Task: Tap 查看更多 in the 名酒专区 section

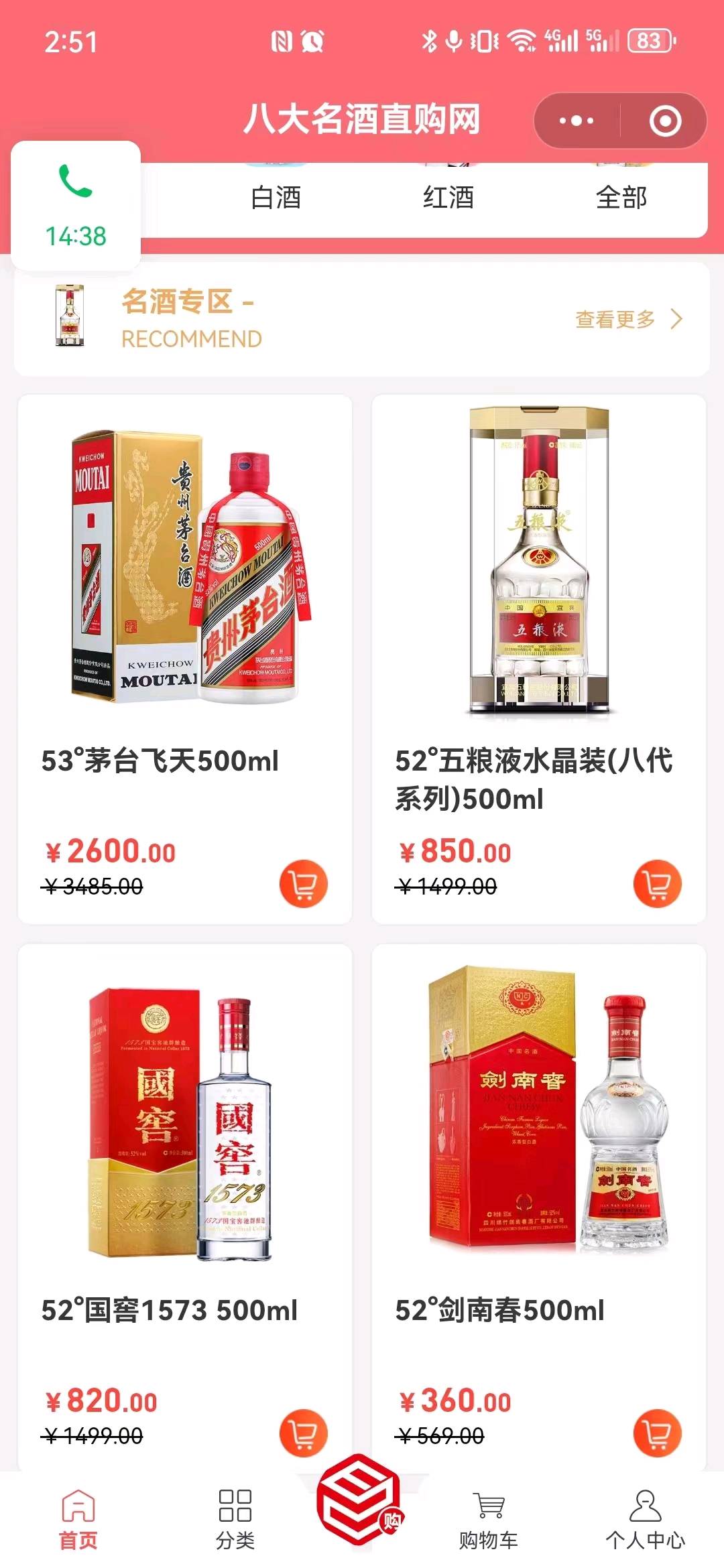Action: [627, 320]
